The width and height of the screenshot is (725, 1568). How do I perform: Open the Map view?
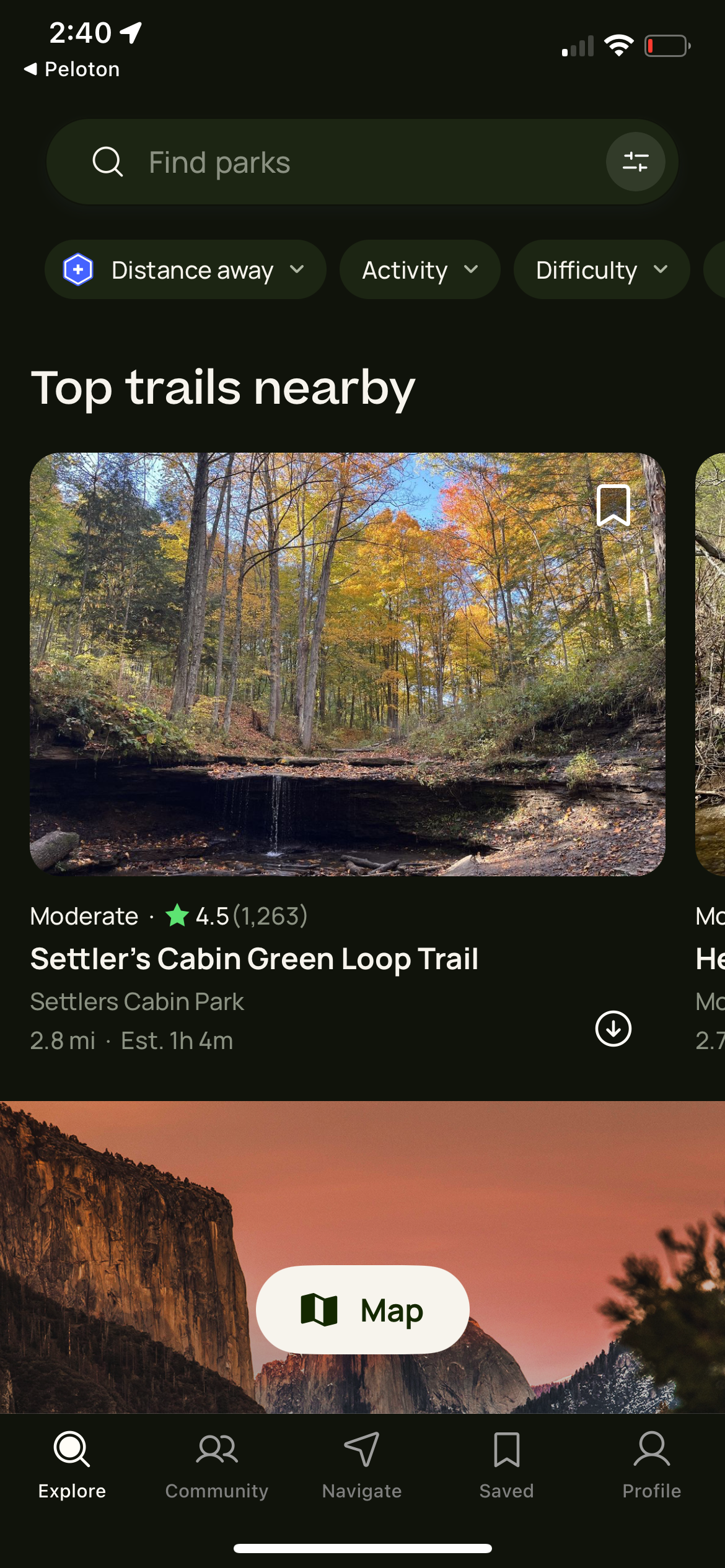tap(362, 1309)
